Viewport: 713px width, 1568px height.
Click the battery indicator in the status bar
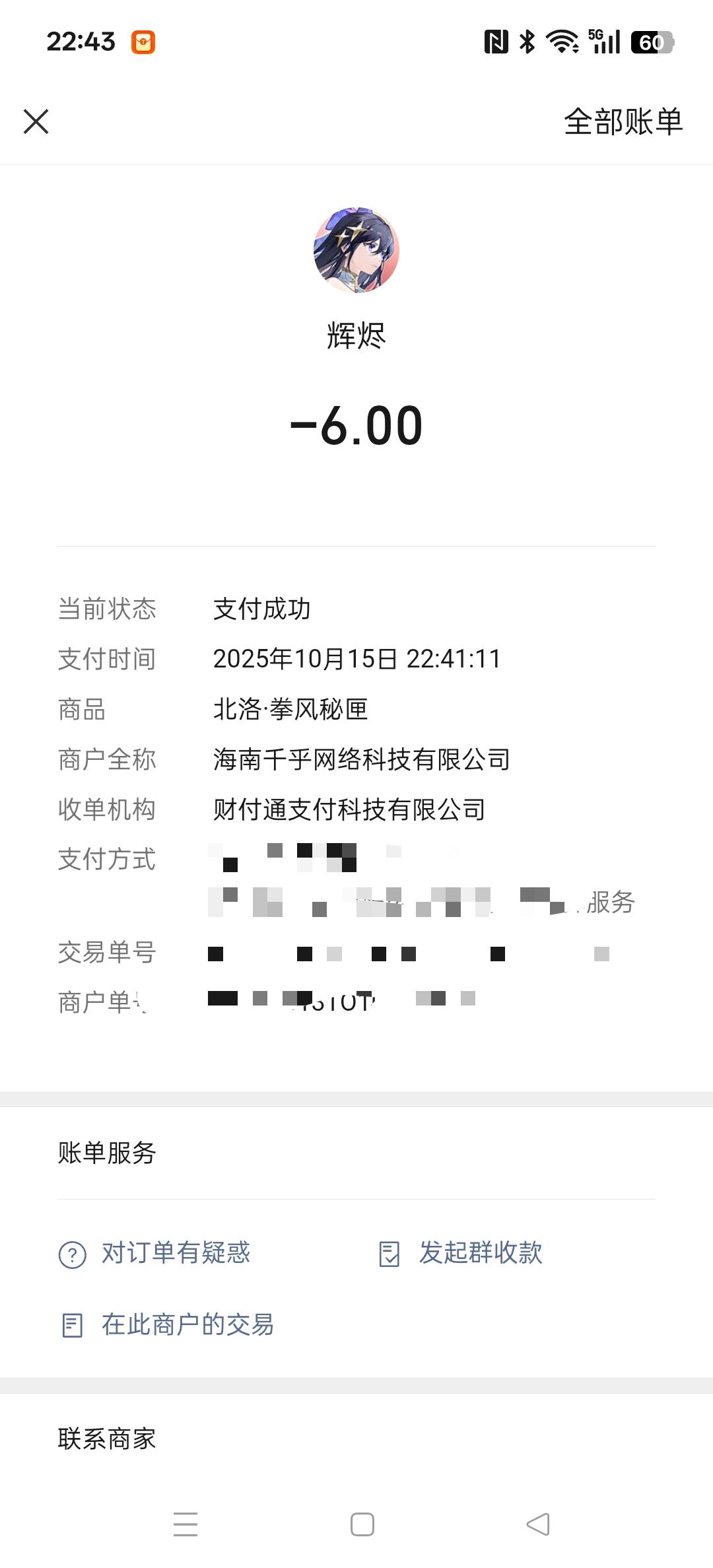pos(651,42)
